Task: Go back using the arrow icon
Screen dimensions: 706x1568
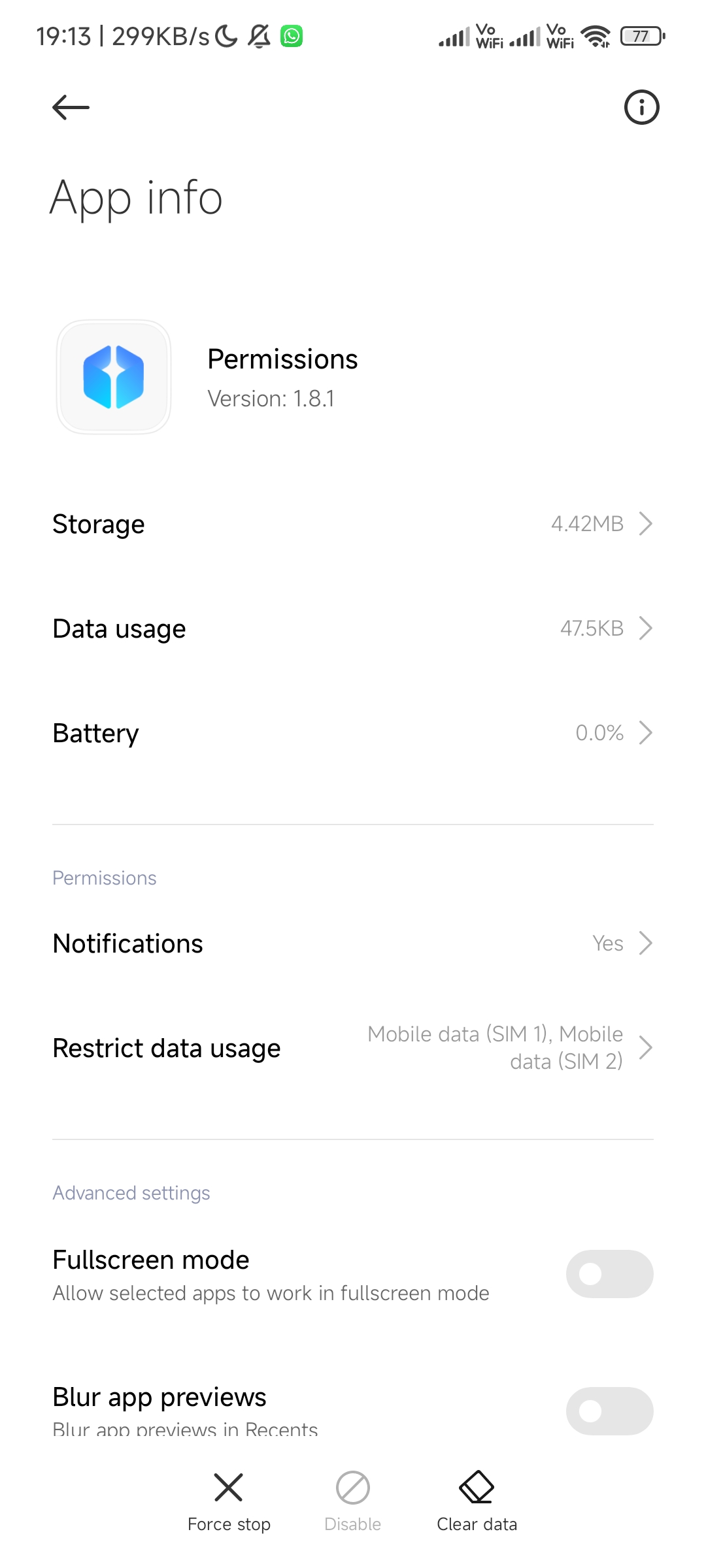Action: [71, 108]
